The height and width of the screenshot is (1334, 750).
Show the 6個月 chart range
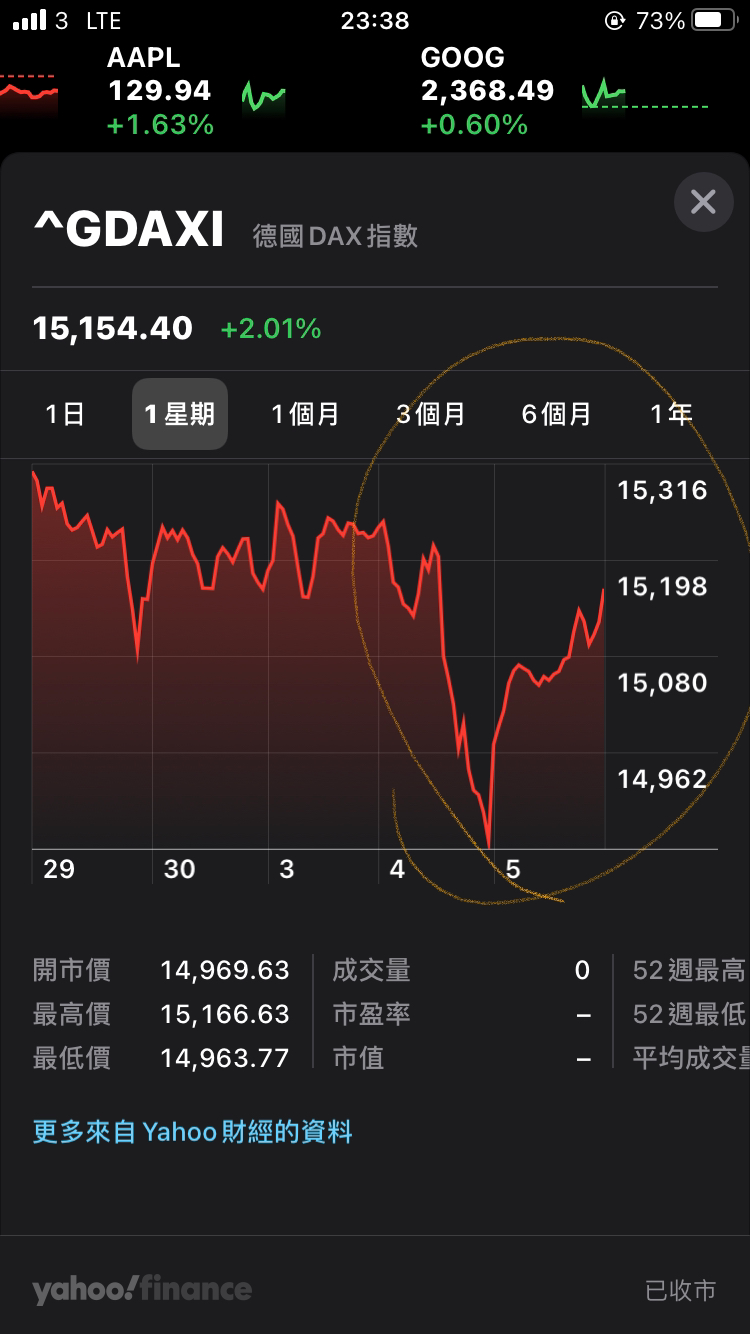coord(556,414)
